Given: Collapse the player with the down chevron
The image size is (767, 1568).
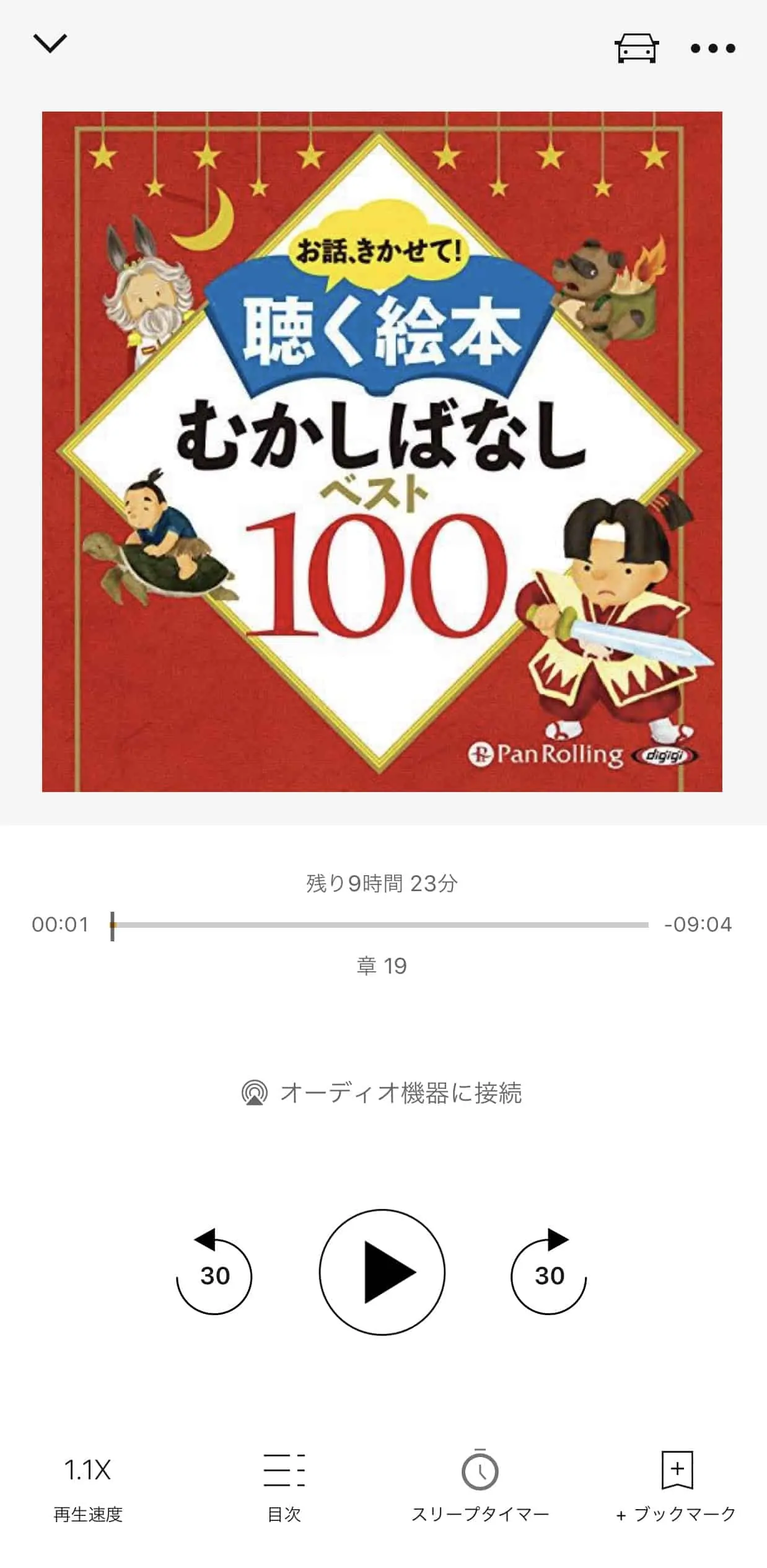Looking at the screenshot, I should pos(50,43).
